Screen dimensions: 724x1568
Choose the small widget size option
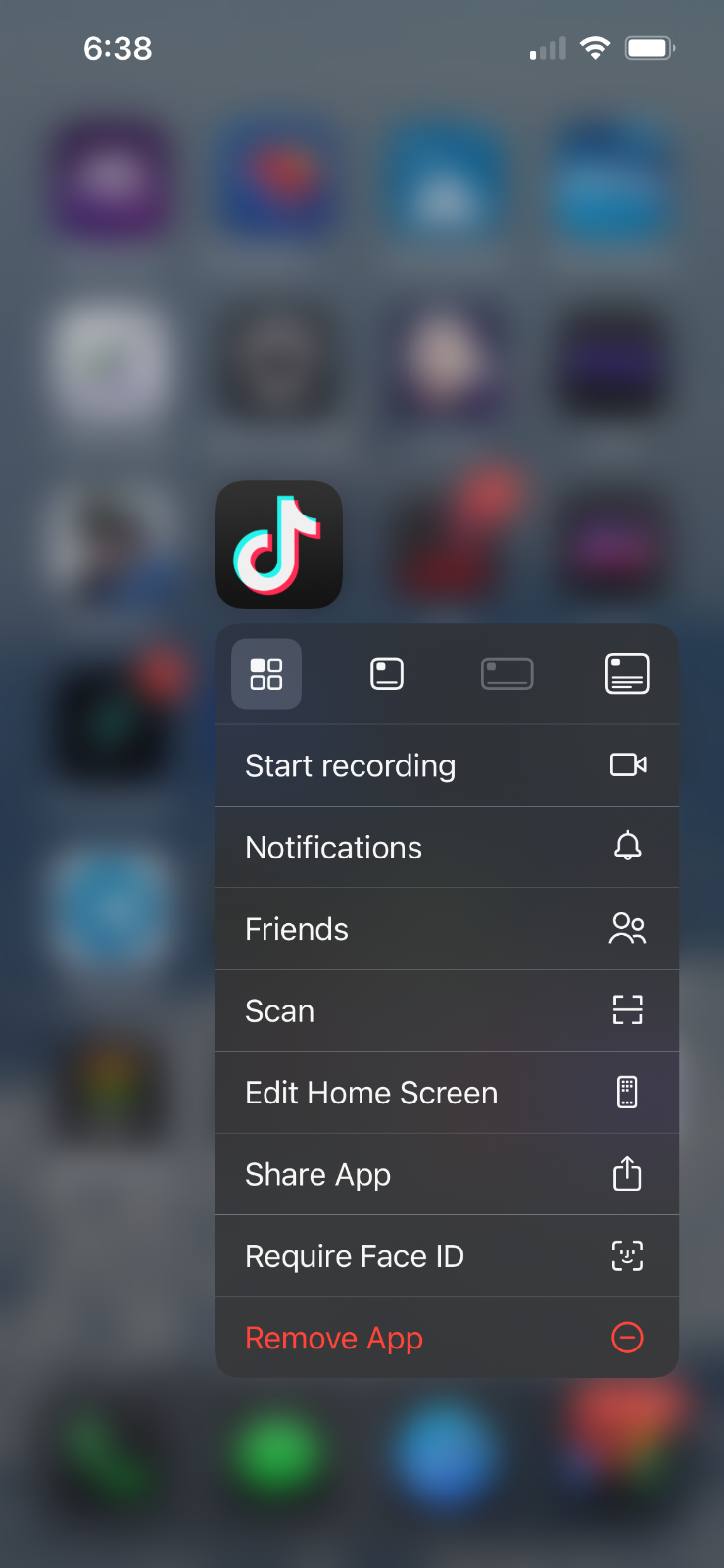point(387,674)
